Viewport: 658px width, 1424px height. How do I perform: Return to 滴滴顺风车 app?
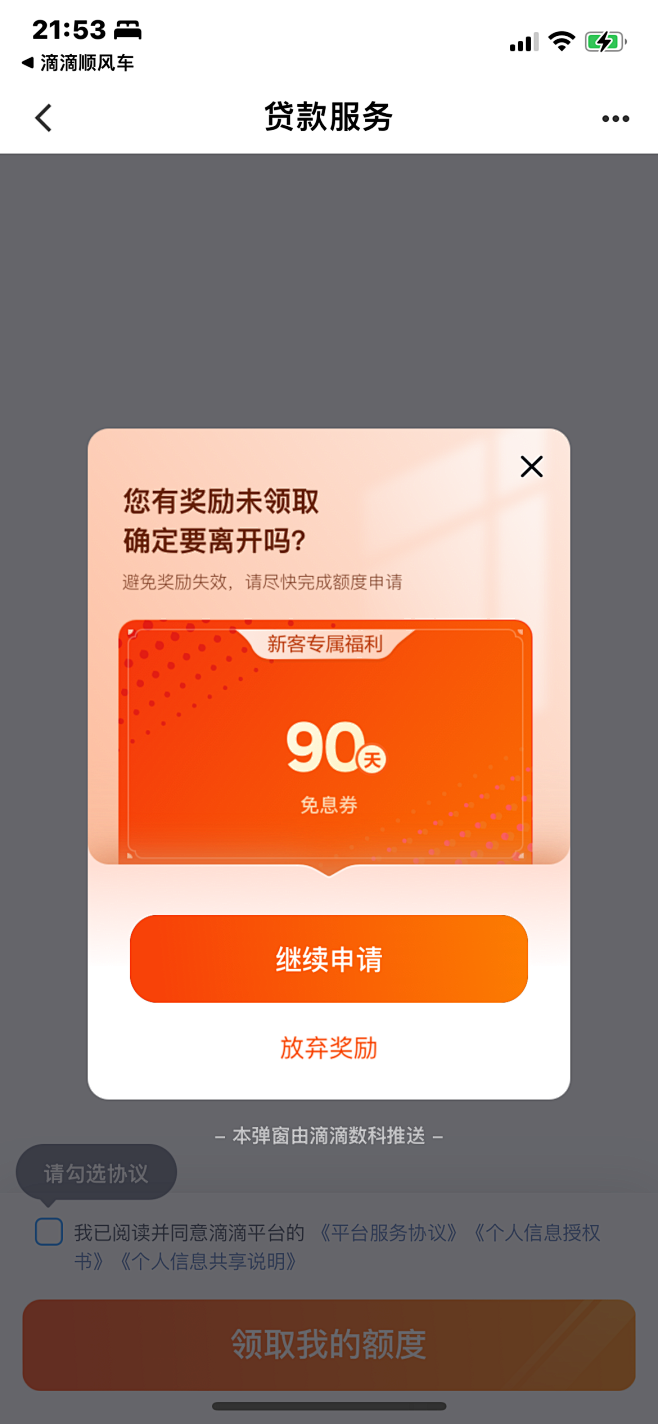tap(78, 63)
